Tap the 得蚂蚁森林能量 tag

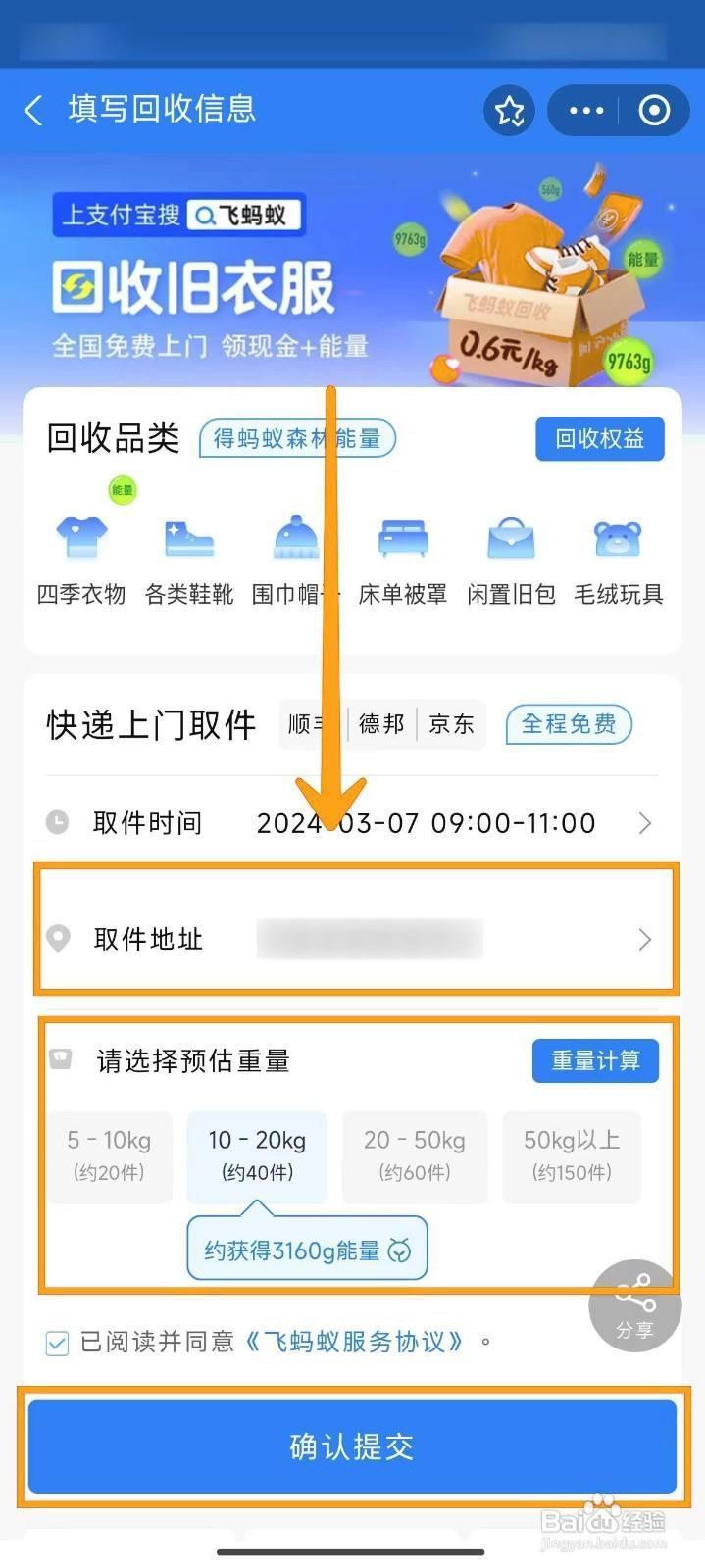point(296,438)
